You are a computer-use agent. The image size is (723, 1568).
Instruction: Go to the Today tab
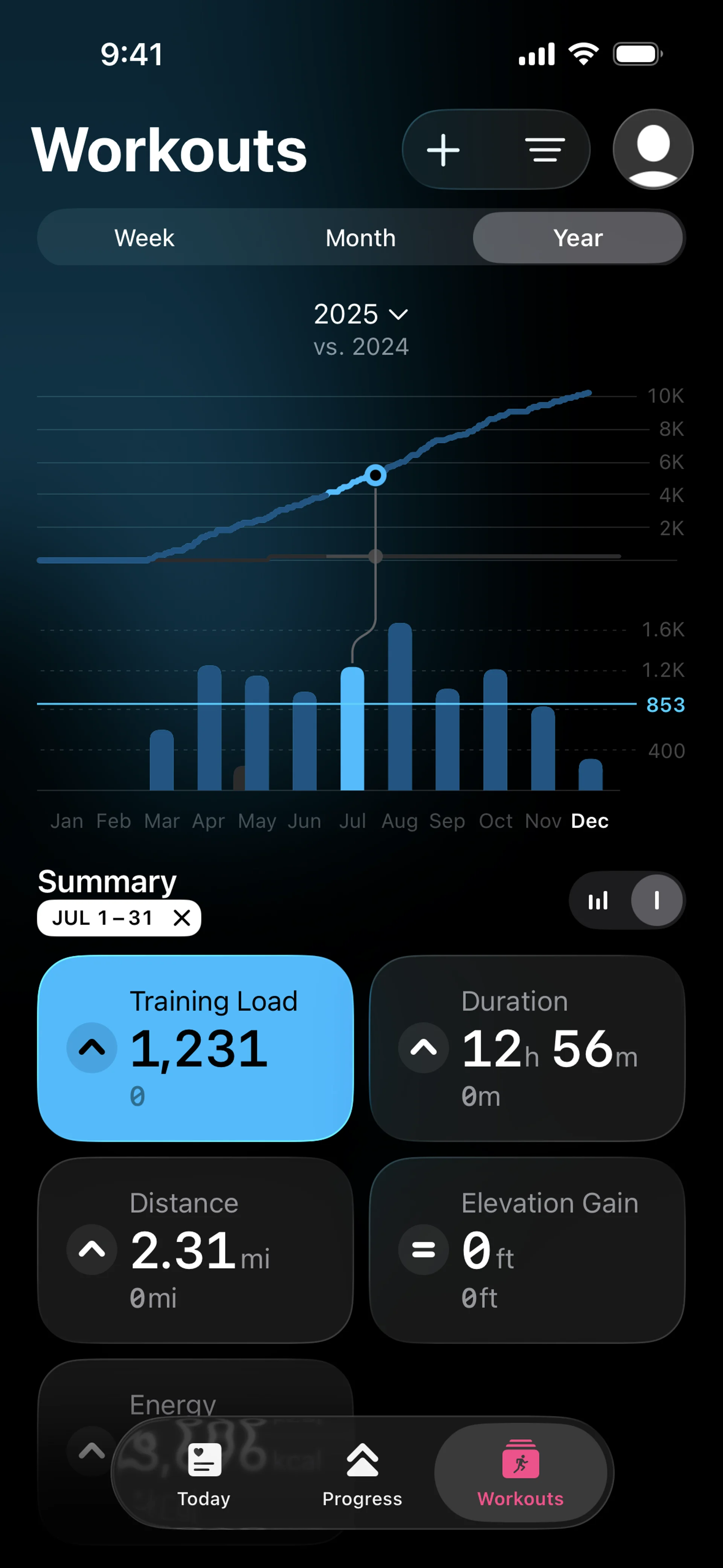(204, 1473)
